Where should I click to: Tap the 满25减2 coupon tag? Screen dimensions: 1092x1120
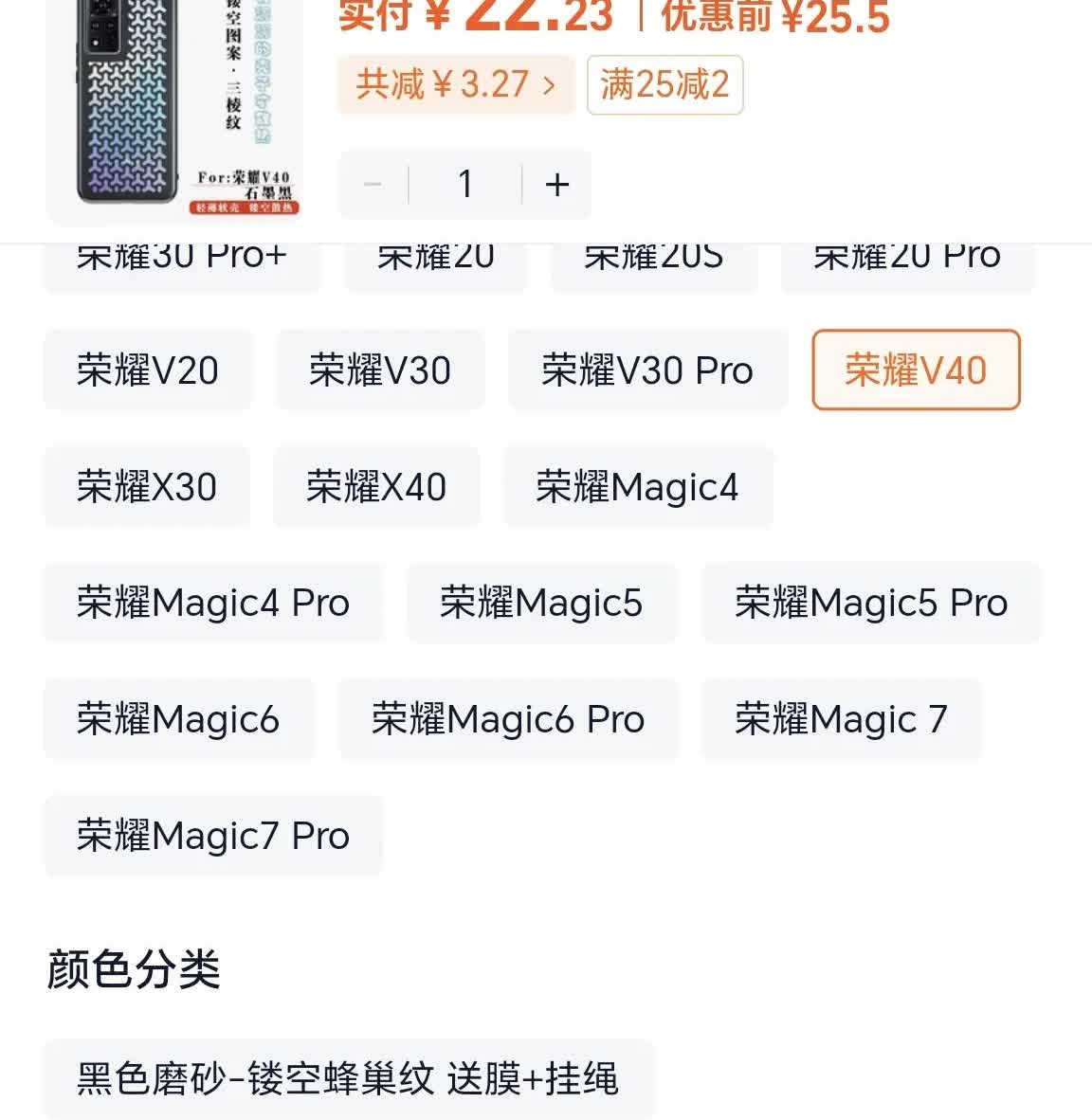pos(664,85)
